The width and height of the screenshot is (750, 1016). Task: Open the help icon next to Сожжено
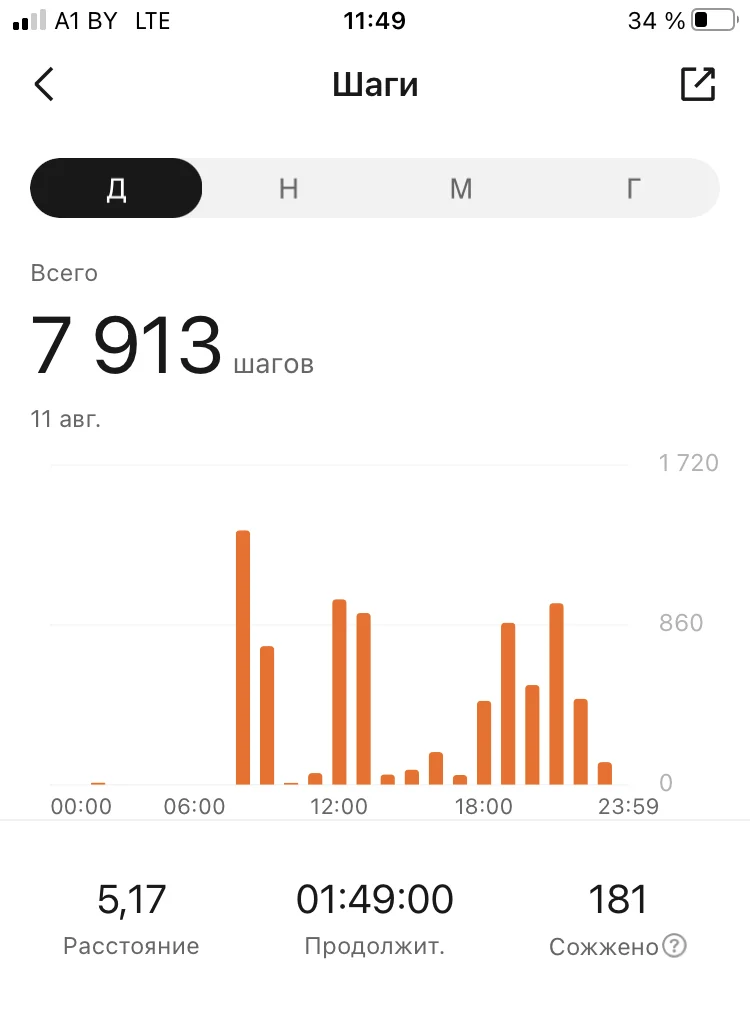(674, 945)
